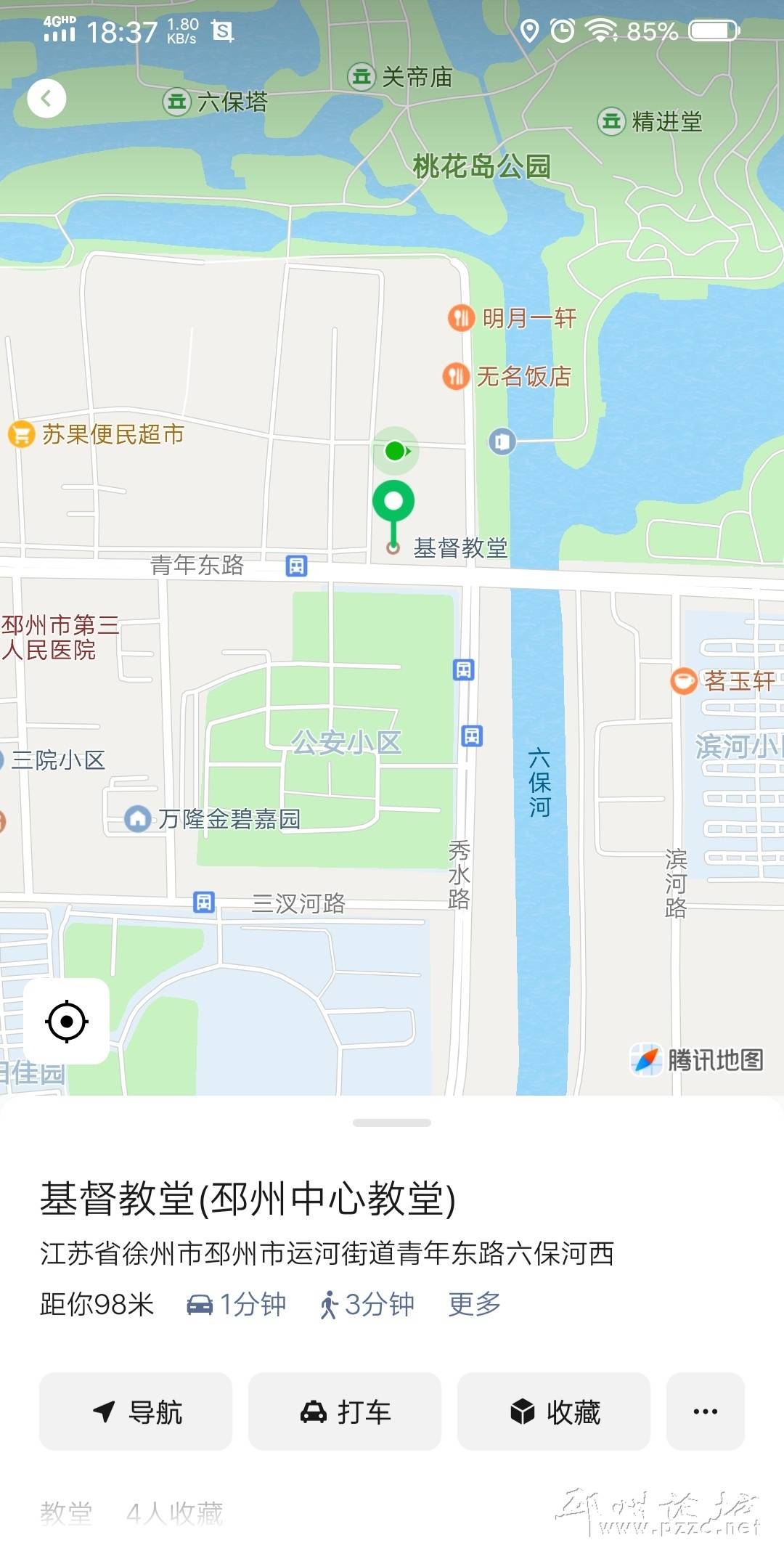Open the 关帝庙 landmark marker
The image size is (784, 1564).
(361, 76)
